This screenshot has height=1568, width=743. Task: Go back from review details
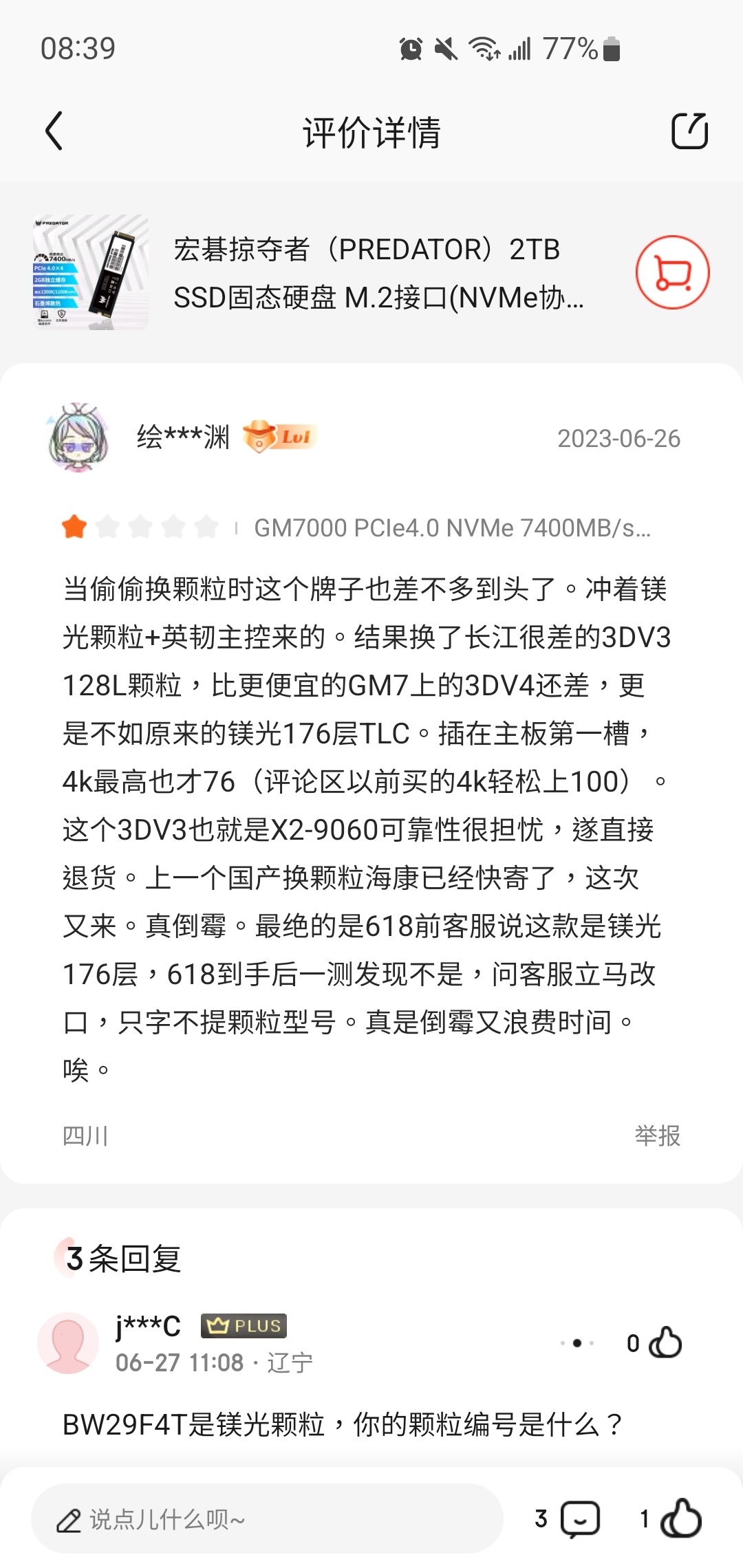tap(54, 131)
